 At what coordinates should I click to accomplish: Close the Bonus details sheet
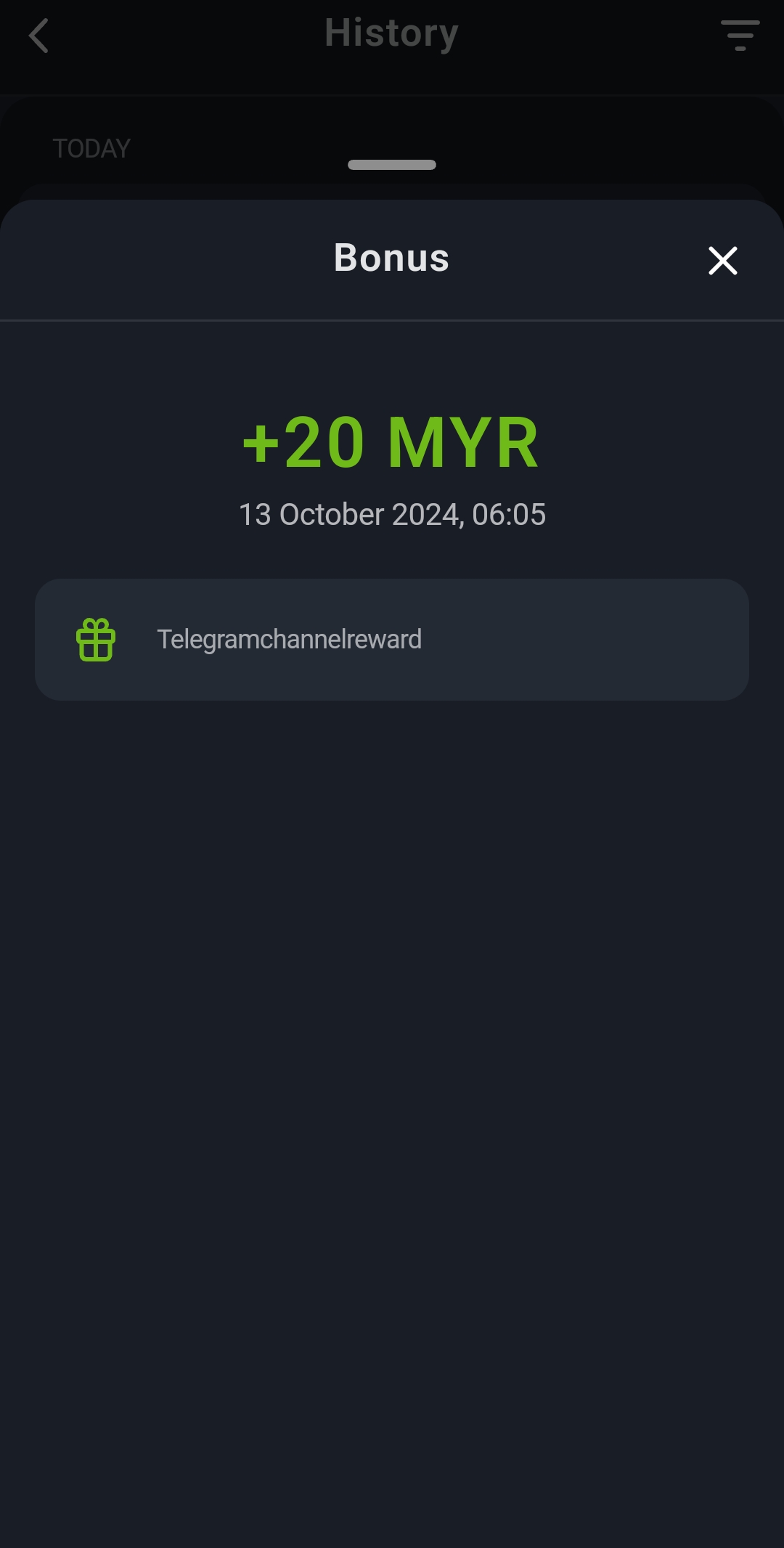(x=722, y=261)
